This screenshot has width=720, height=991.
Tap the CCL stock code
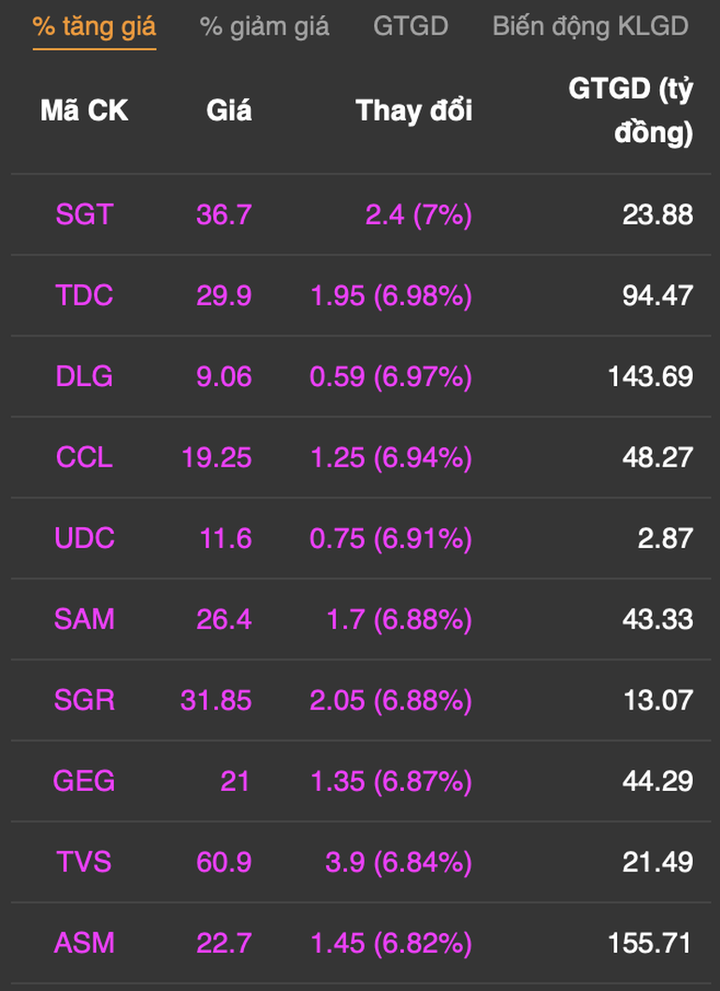tap(85, 457)
